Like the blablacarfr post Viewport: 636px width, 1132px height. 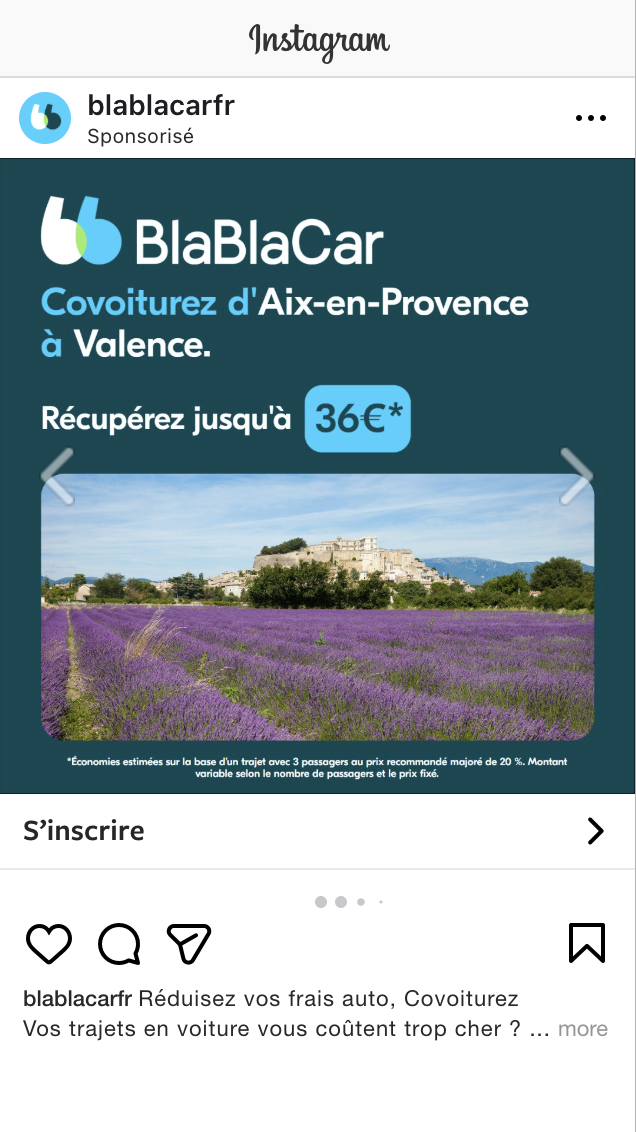point(48,943)
